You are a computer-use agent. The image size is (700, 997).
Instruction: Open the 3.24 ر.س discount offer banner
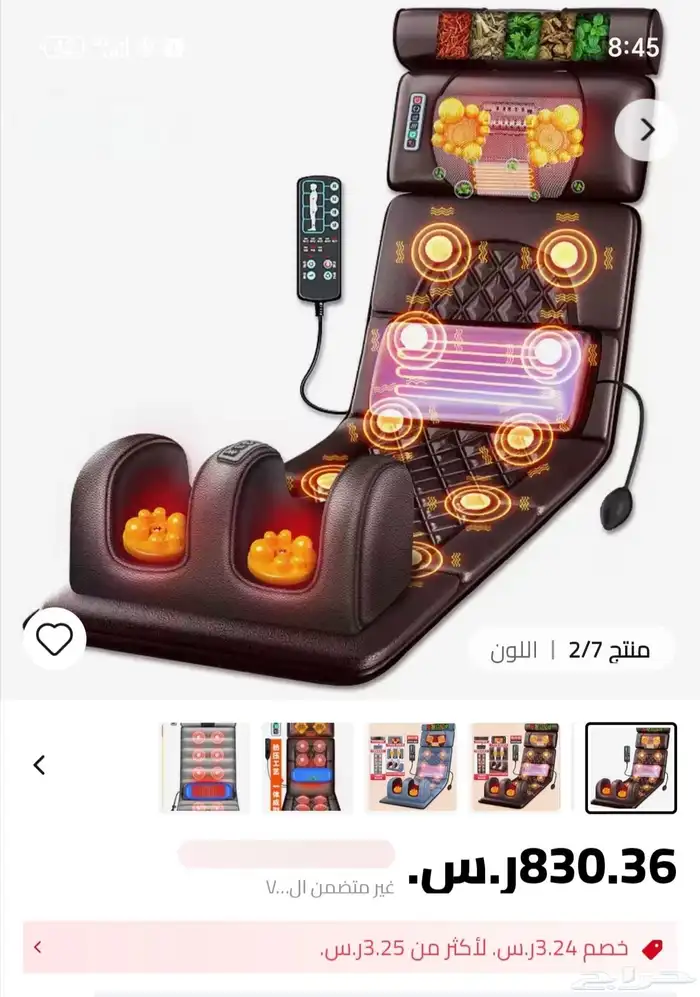[349, 947]
